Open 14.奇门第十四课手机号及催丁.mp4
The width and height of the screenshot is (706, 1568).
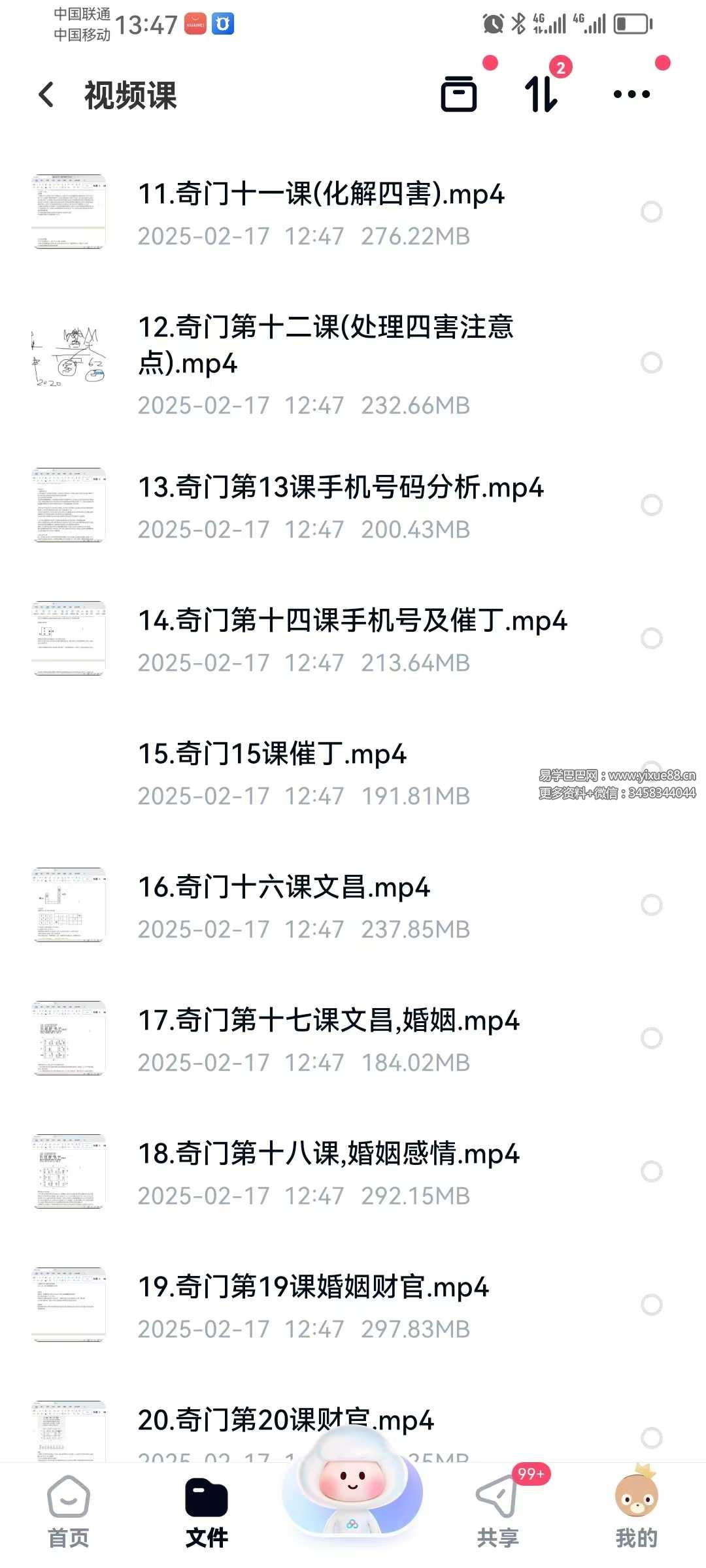(352, 621)
